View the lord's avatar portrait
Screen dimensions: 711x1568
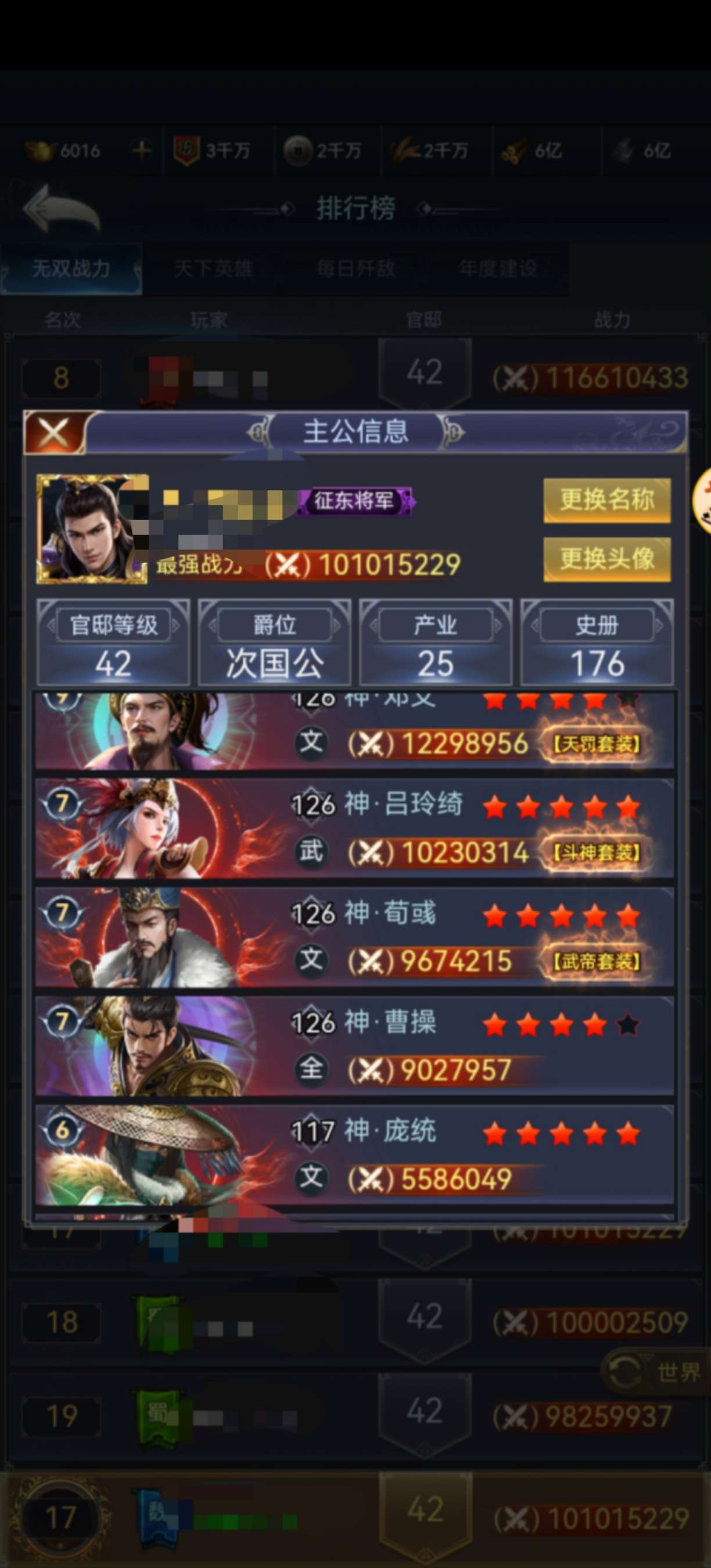tap(92, 529)
